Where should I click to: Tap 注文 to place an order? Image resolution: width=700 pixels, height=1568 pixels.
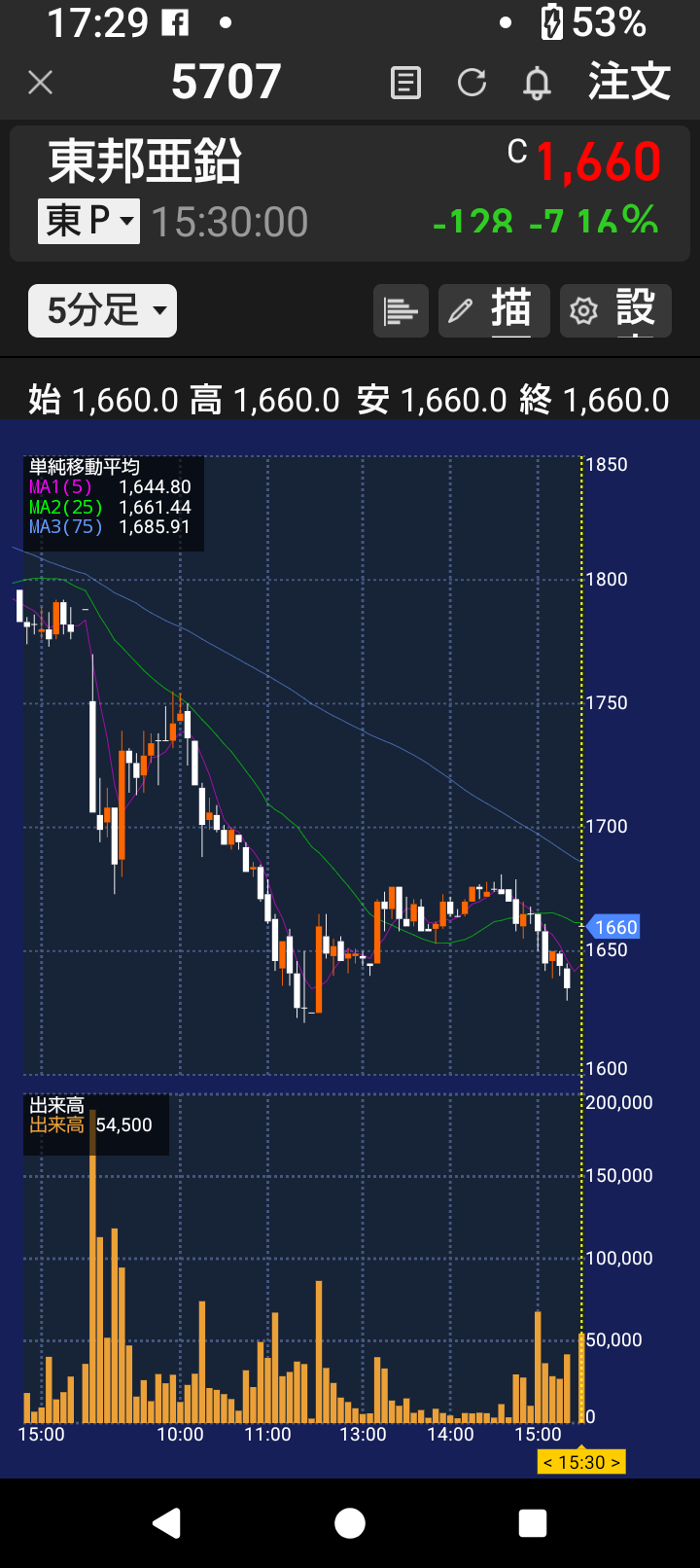[629, 82]
